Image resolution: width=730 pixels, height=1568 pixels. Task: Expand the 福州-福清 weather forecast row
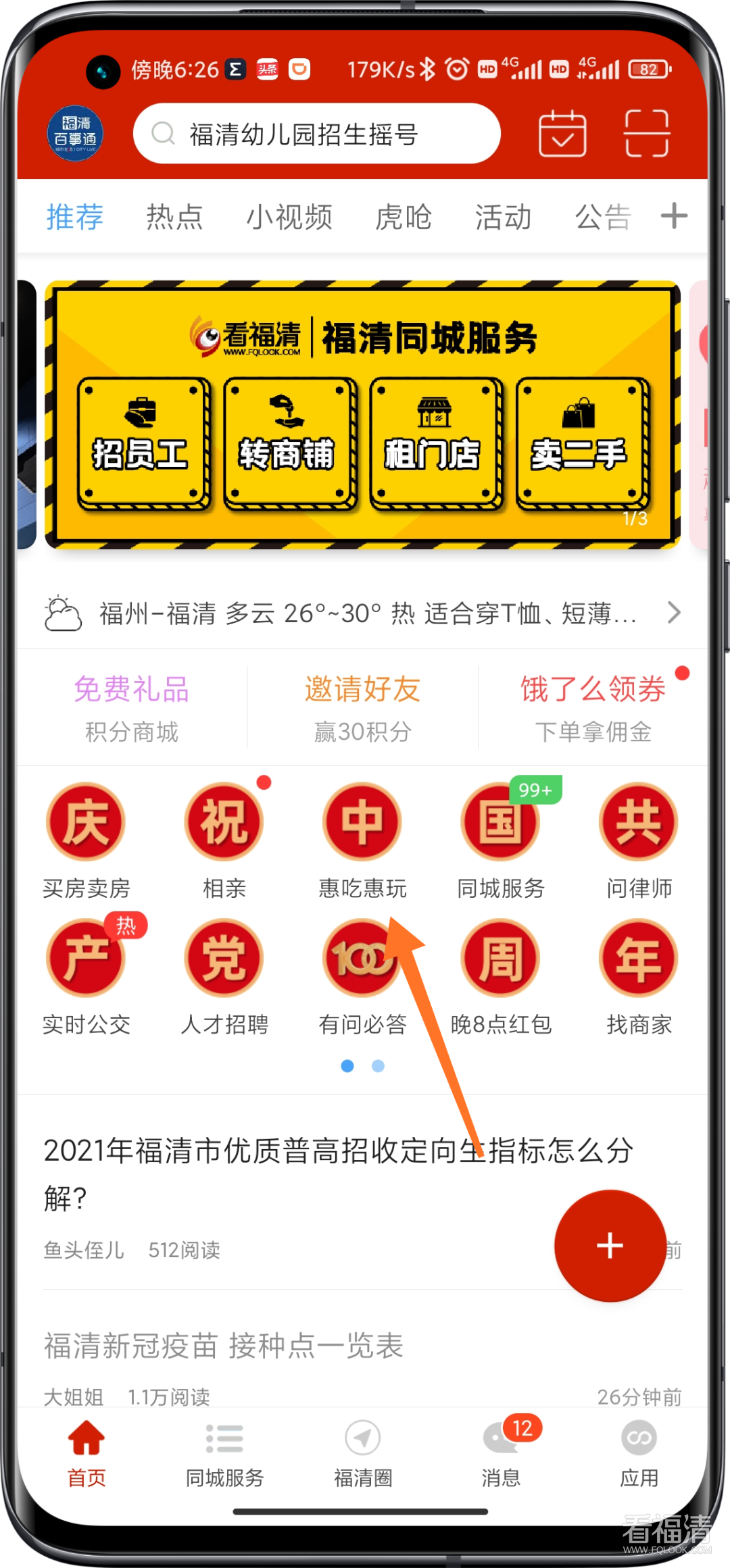click(x=362, y=613)
